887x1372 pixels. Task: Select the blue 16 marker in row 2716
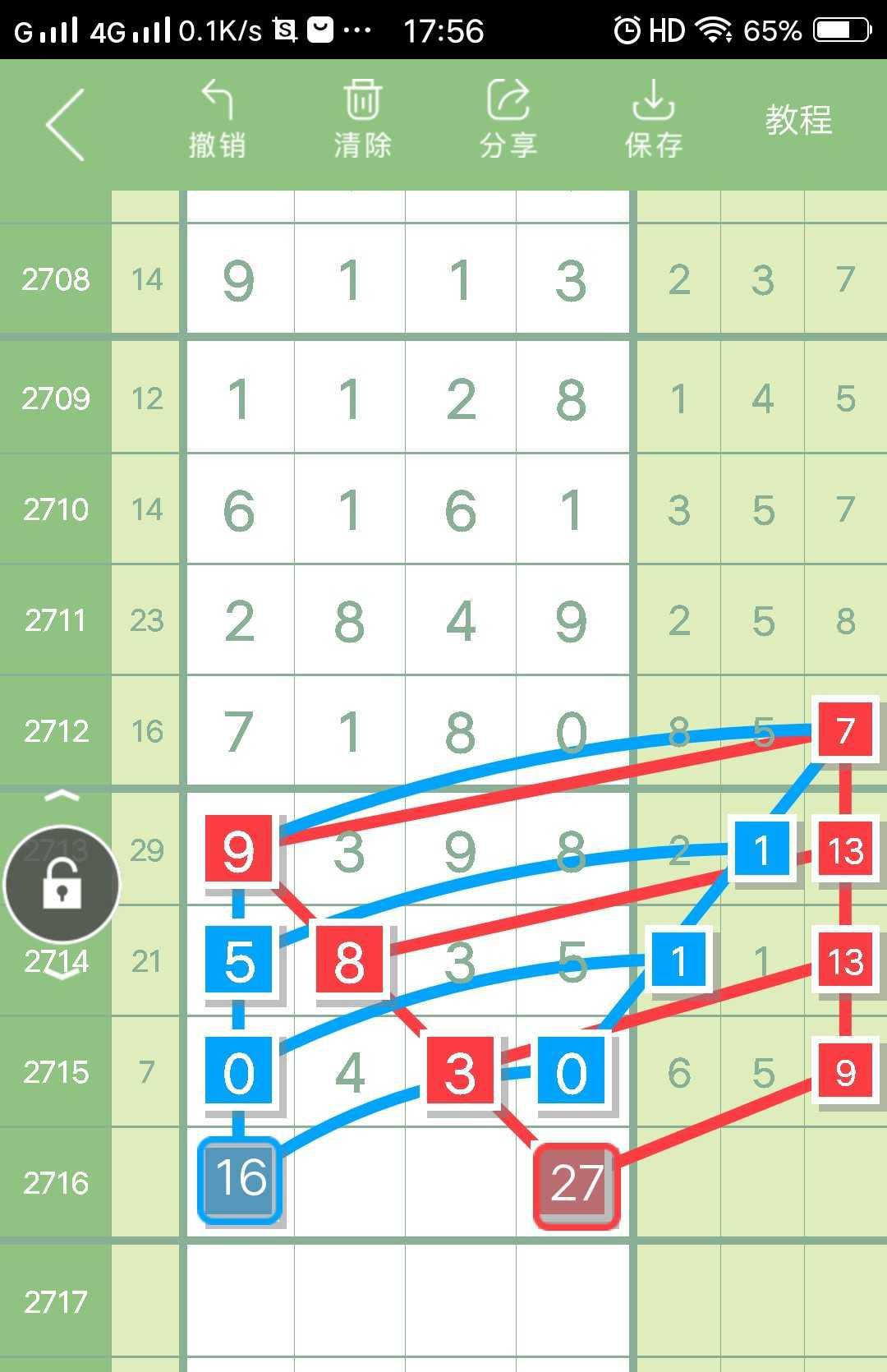tap(240, 1179)
